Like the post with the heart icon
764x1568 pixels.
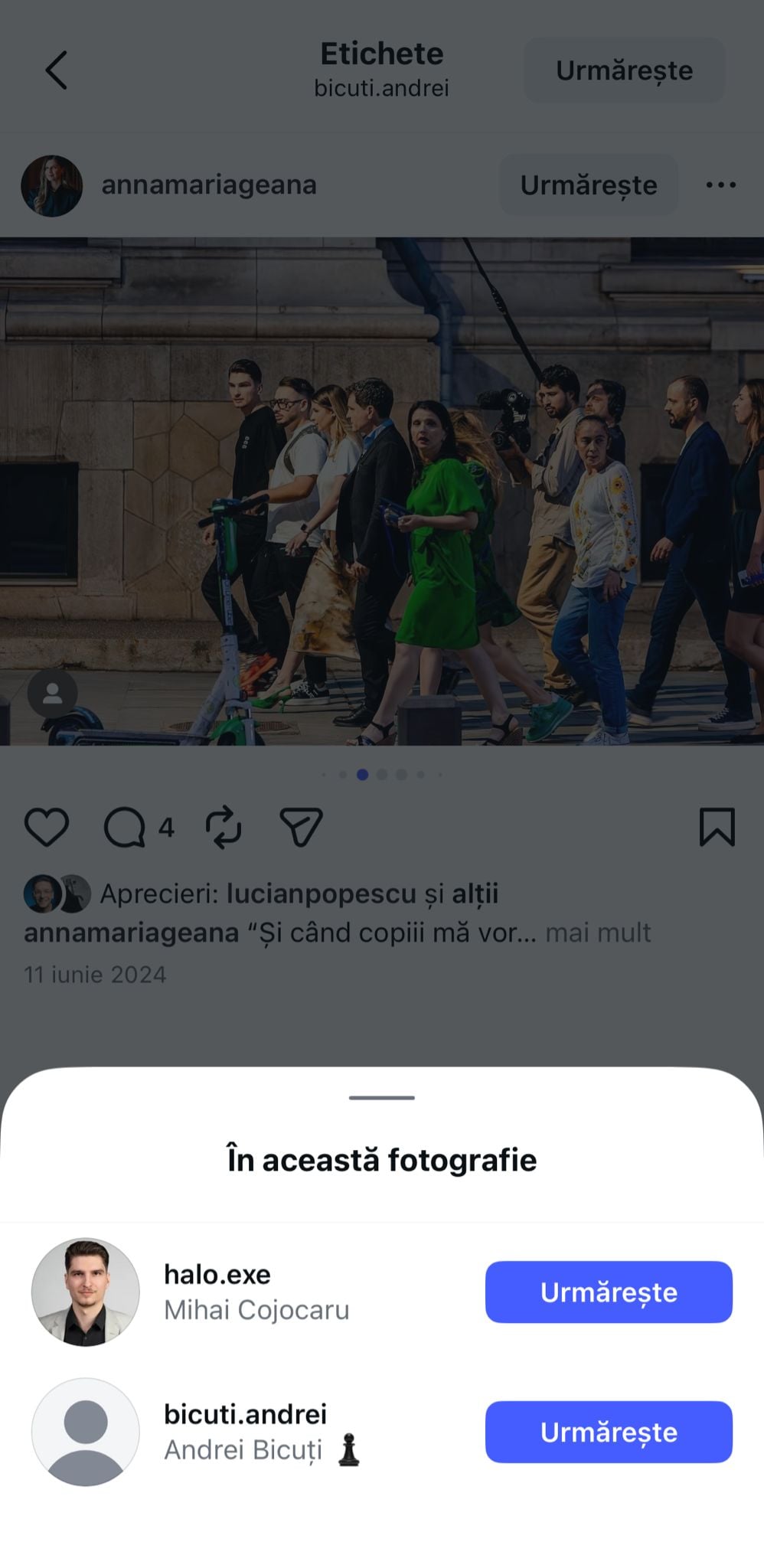(47, 827)
